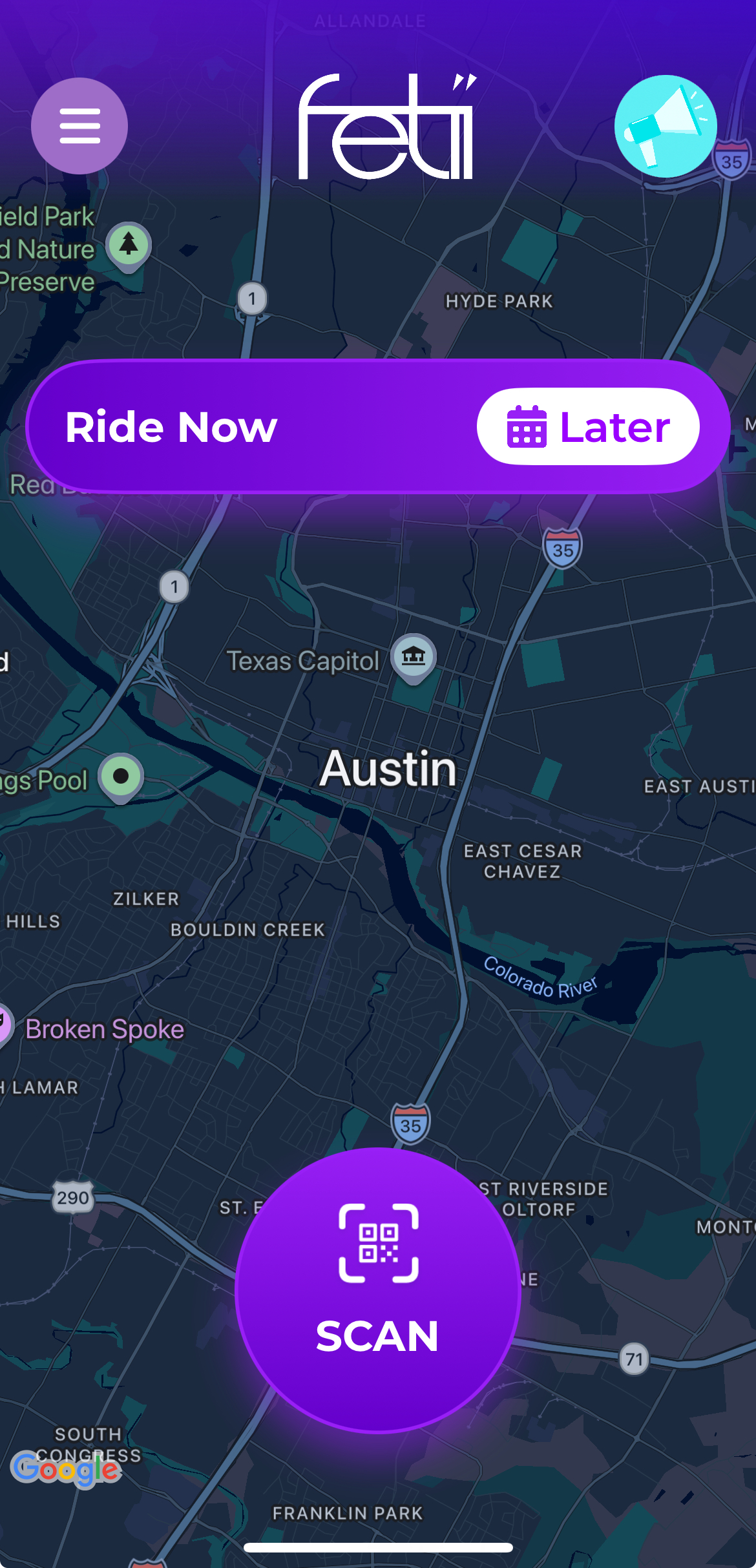Select the nature preserve tree map pin
Screen dimensions: 756x1568
(127, 244)
